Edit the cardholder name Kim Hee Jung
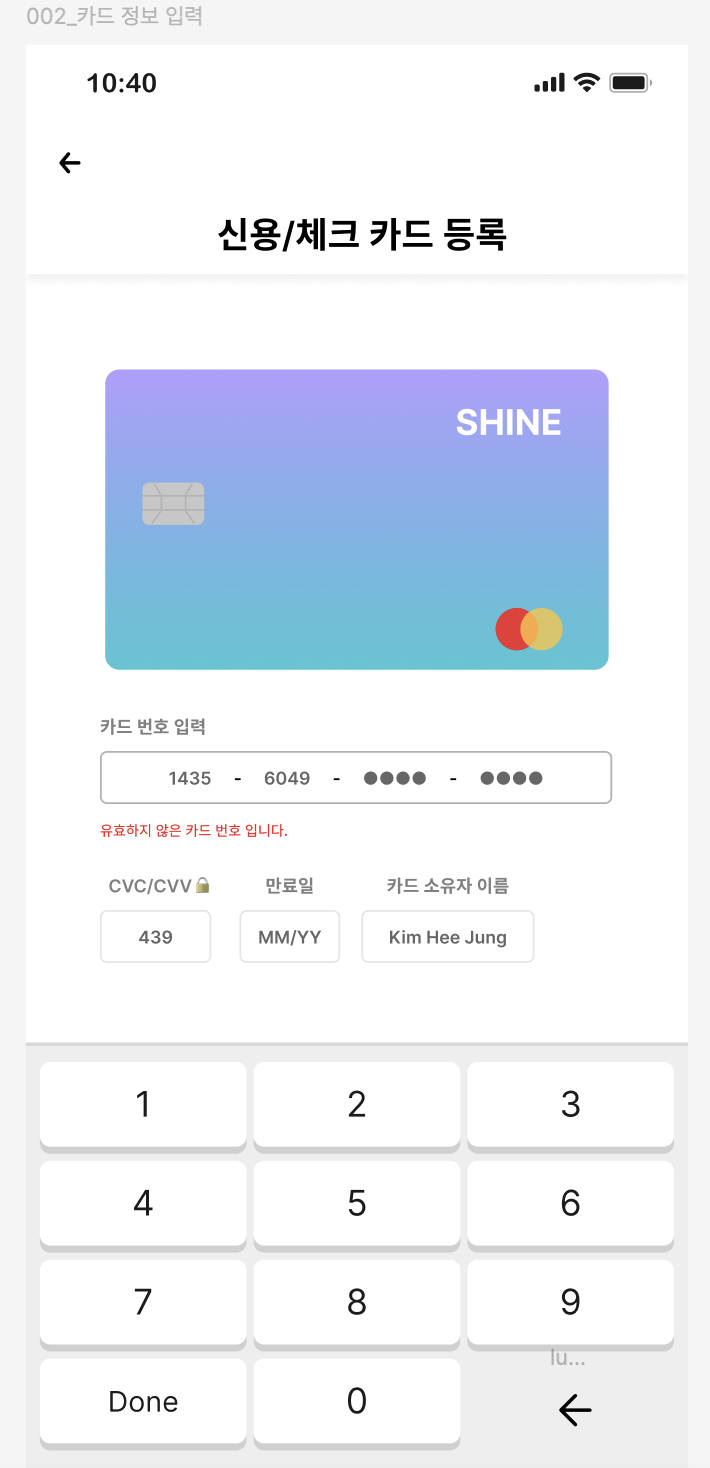The image size is (710, 1468). pyautogui.click(x=447, y=937)
